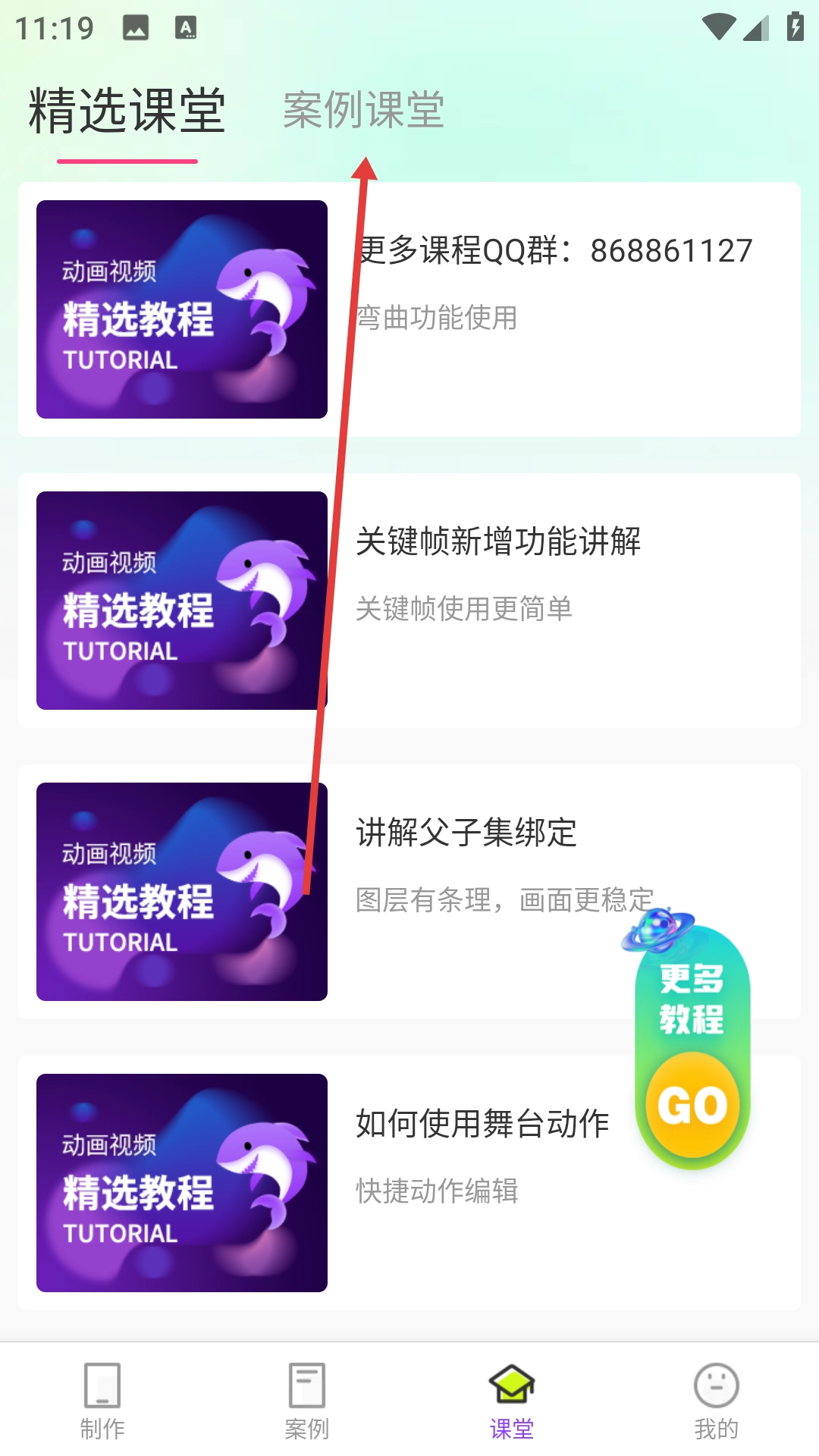This screenshot has height=1456, width=819.
Task: Open 讲解父子集绑定 tutorial
Action: (409, 892)
